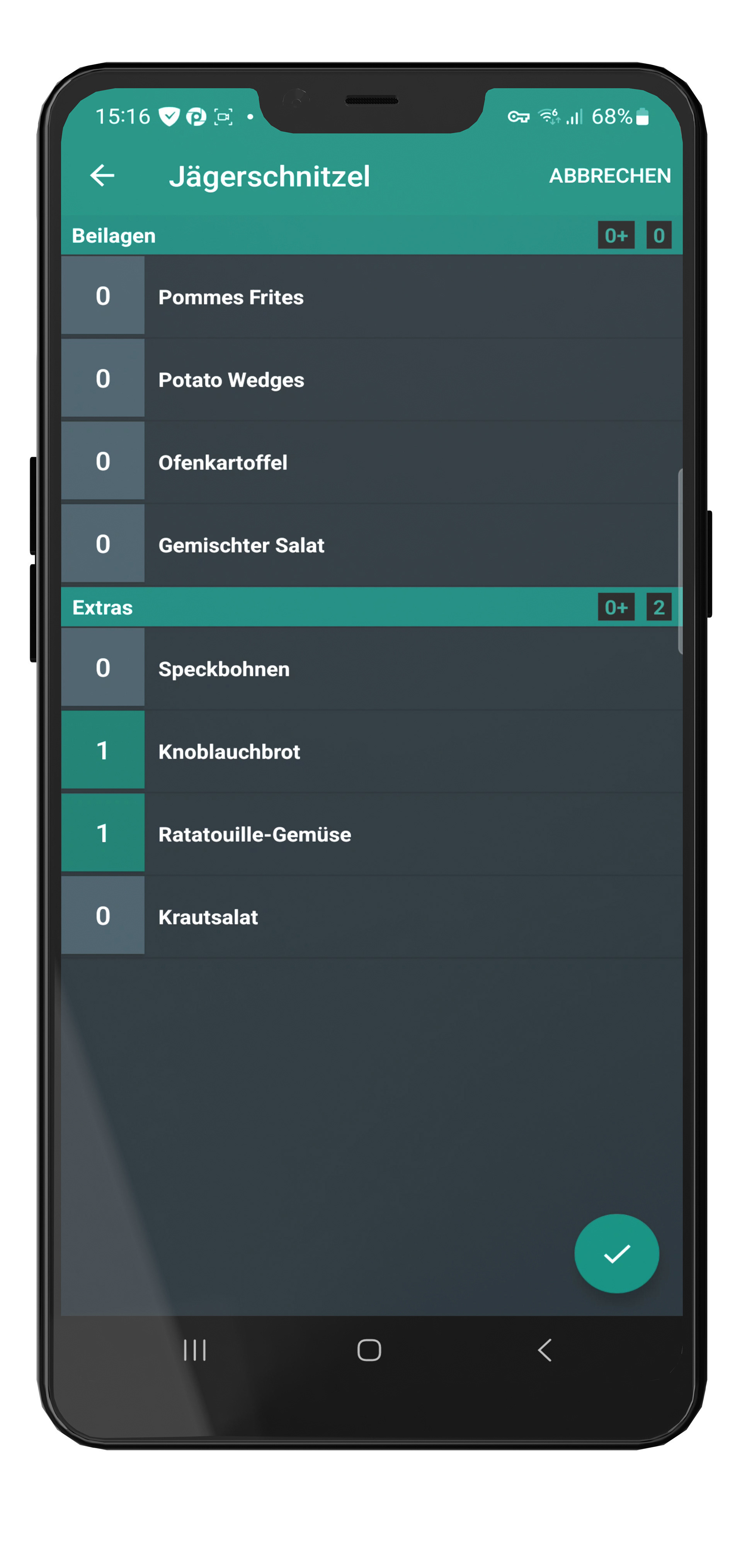Select Potato Wedges

coord(372,379)
